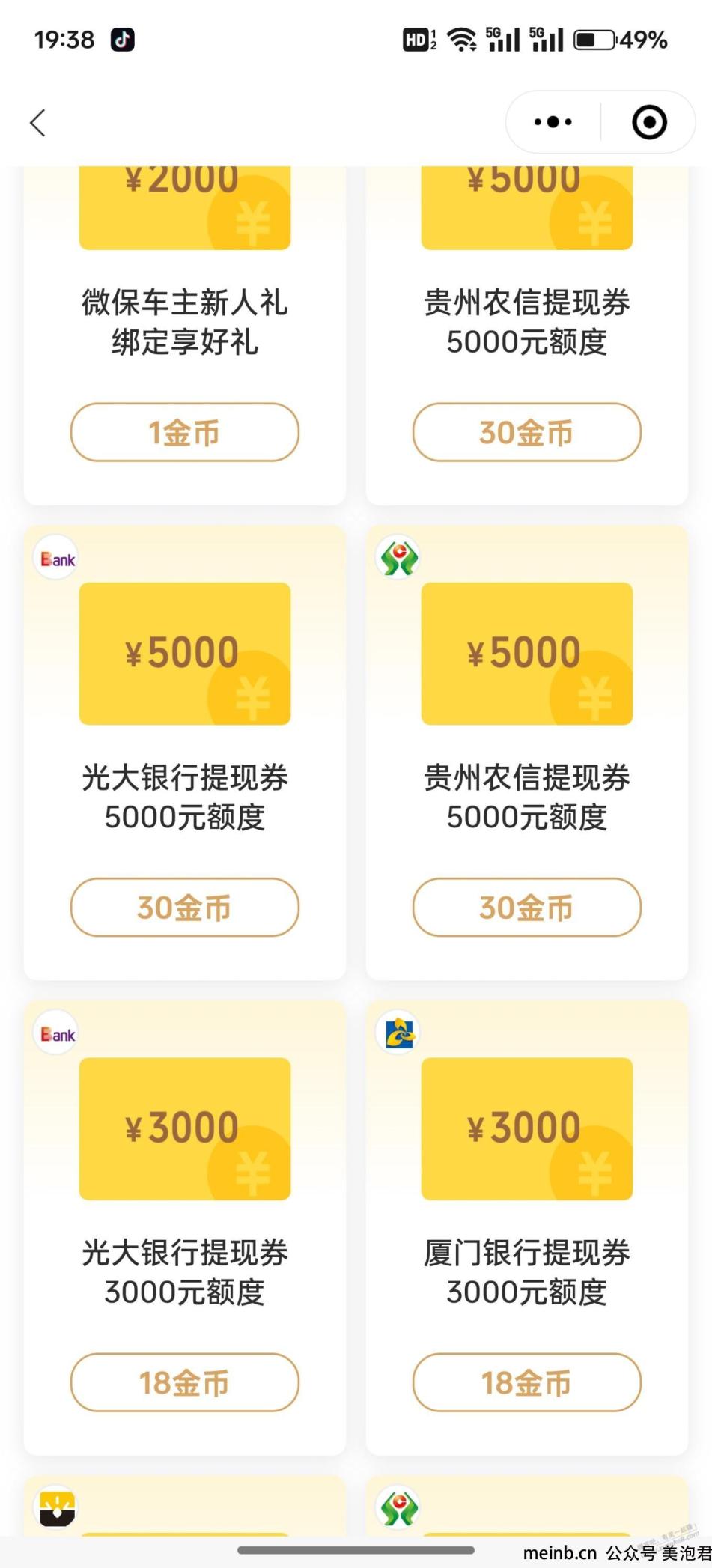Tap 18金币 under 厦门银行提现券 3000元额度
Image resolution: width=712 pixels, height=1568 pixels.
point(527,1382)
